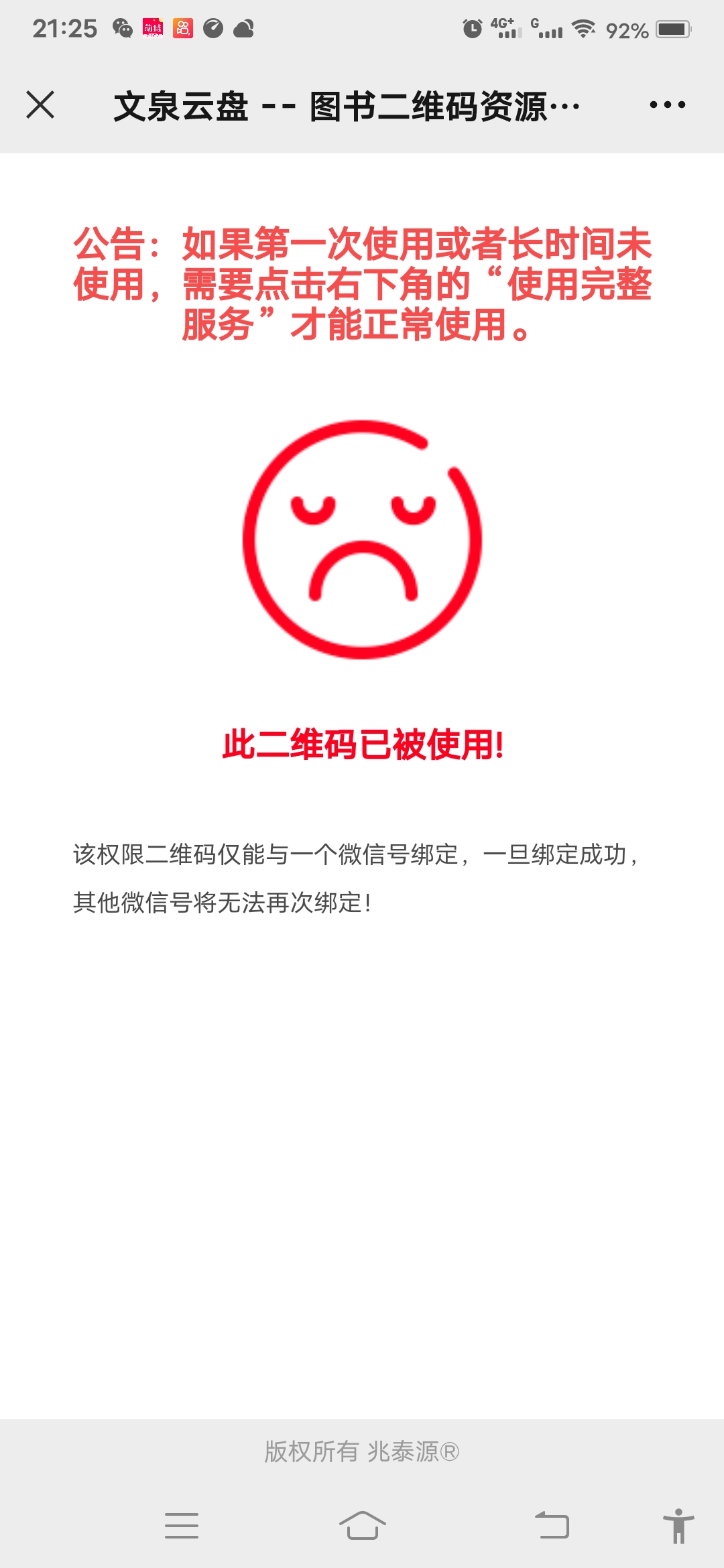Tap the system home button
Image resolution: width=724 pixels, height=1568 pixels.
(x=362, y=1525)
